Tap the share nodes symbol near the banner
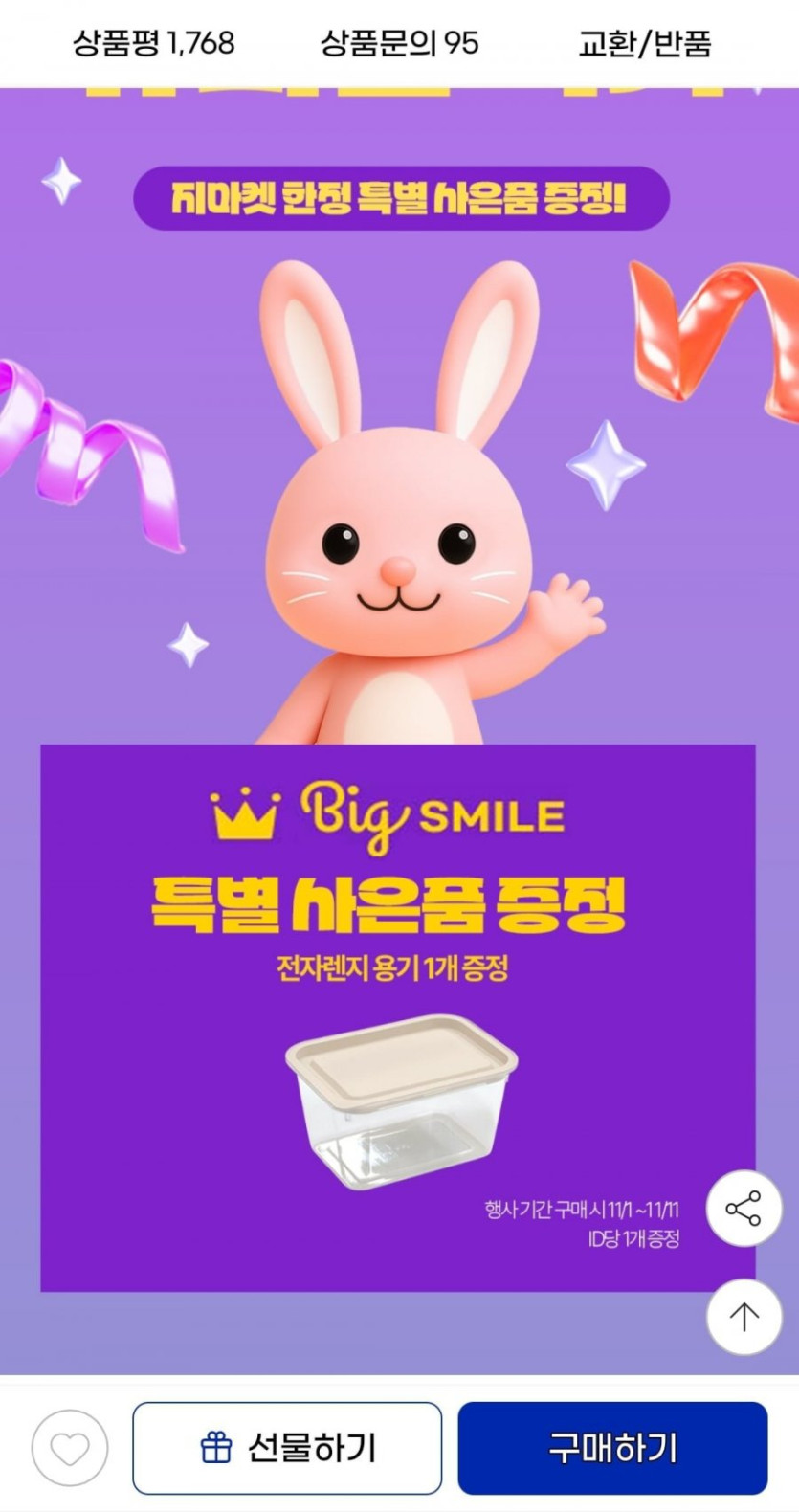Screen dimensions: 799x1512 tap(744, 1208)
